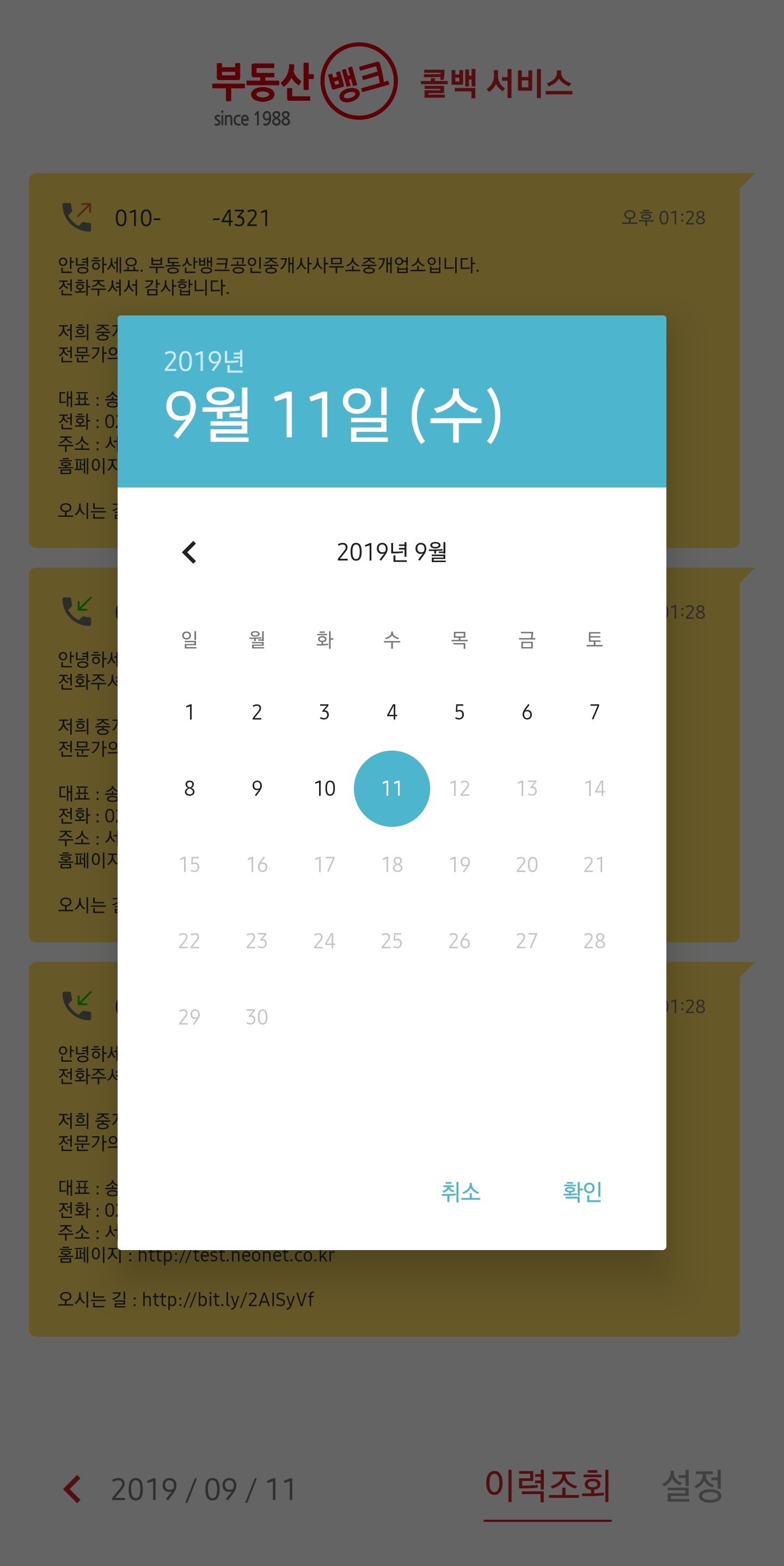Choose September 3
The image size is (784, 1566).
pyautogui.click(x=324, y=712)
